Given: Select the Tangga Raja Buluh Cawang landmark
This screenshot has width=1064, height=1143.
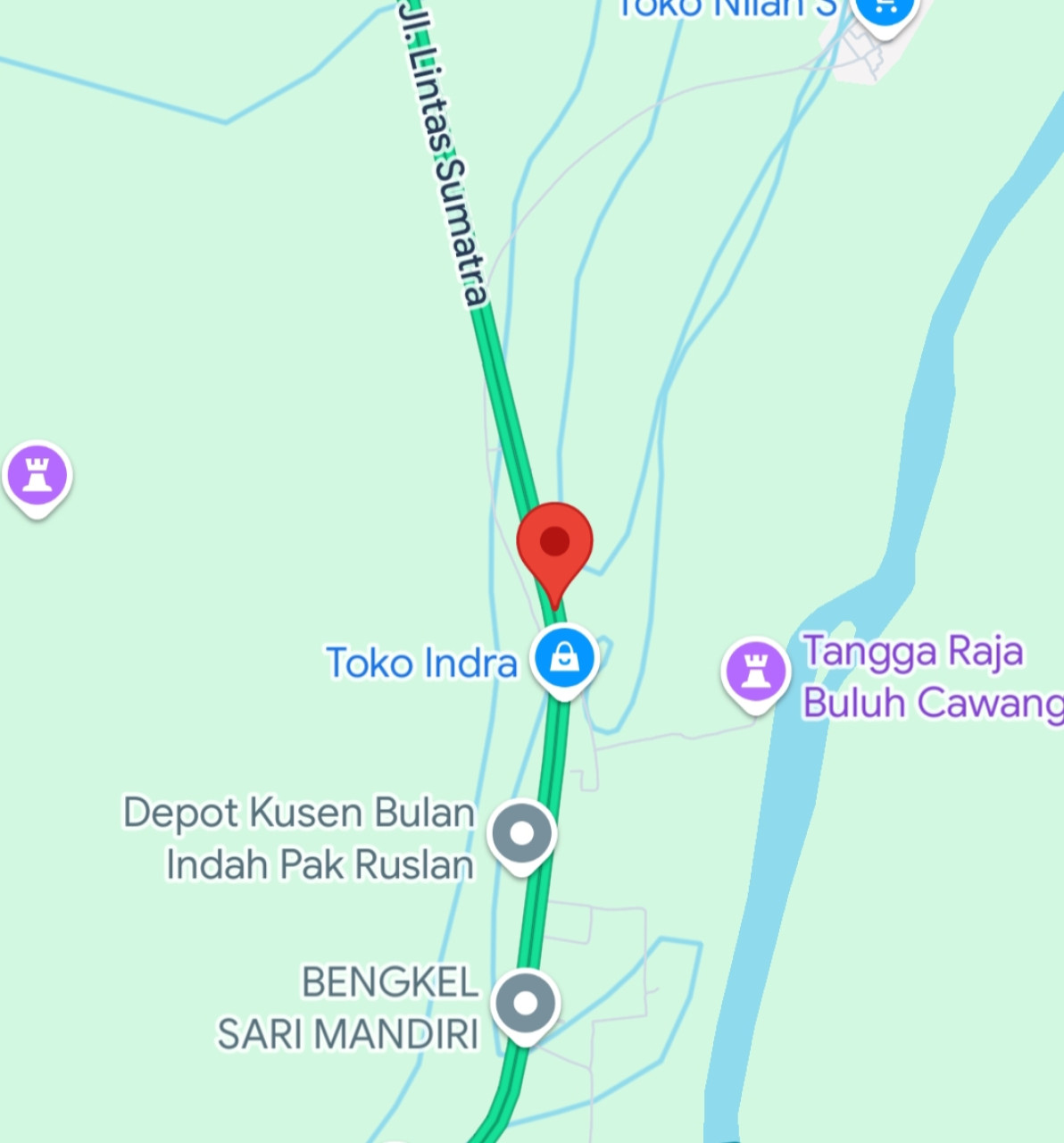Looking at the screenshot, I should (755, 672).
